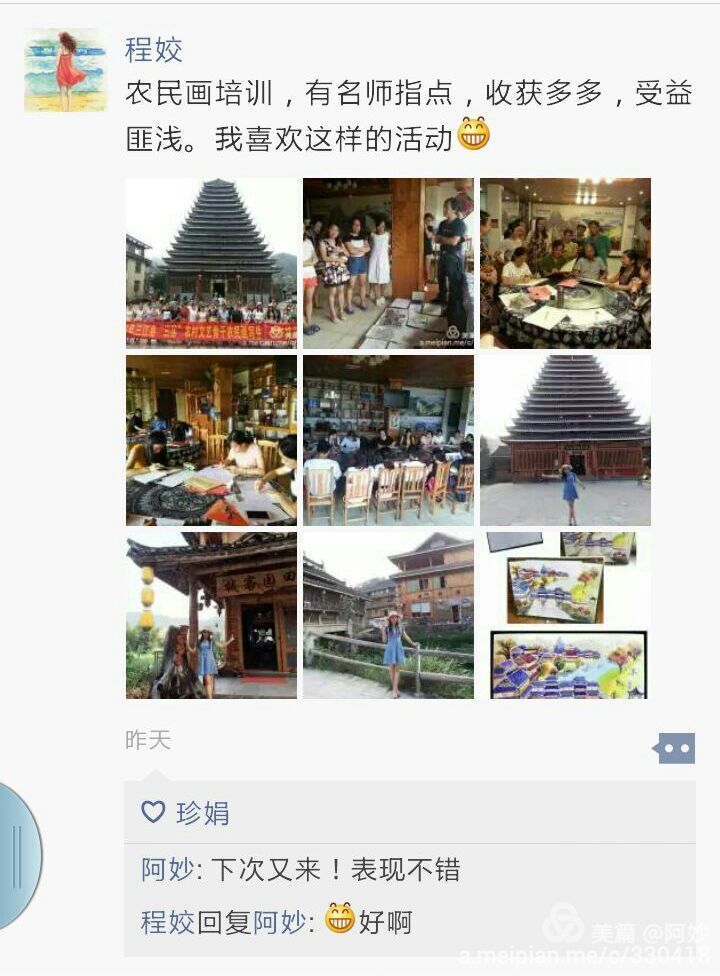
Task: View the drum tower group photo with red banner
Action: pyautogui.click(x=211, y=263)
